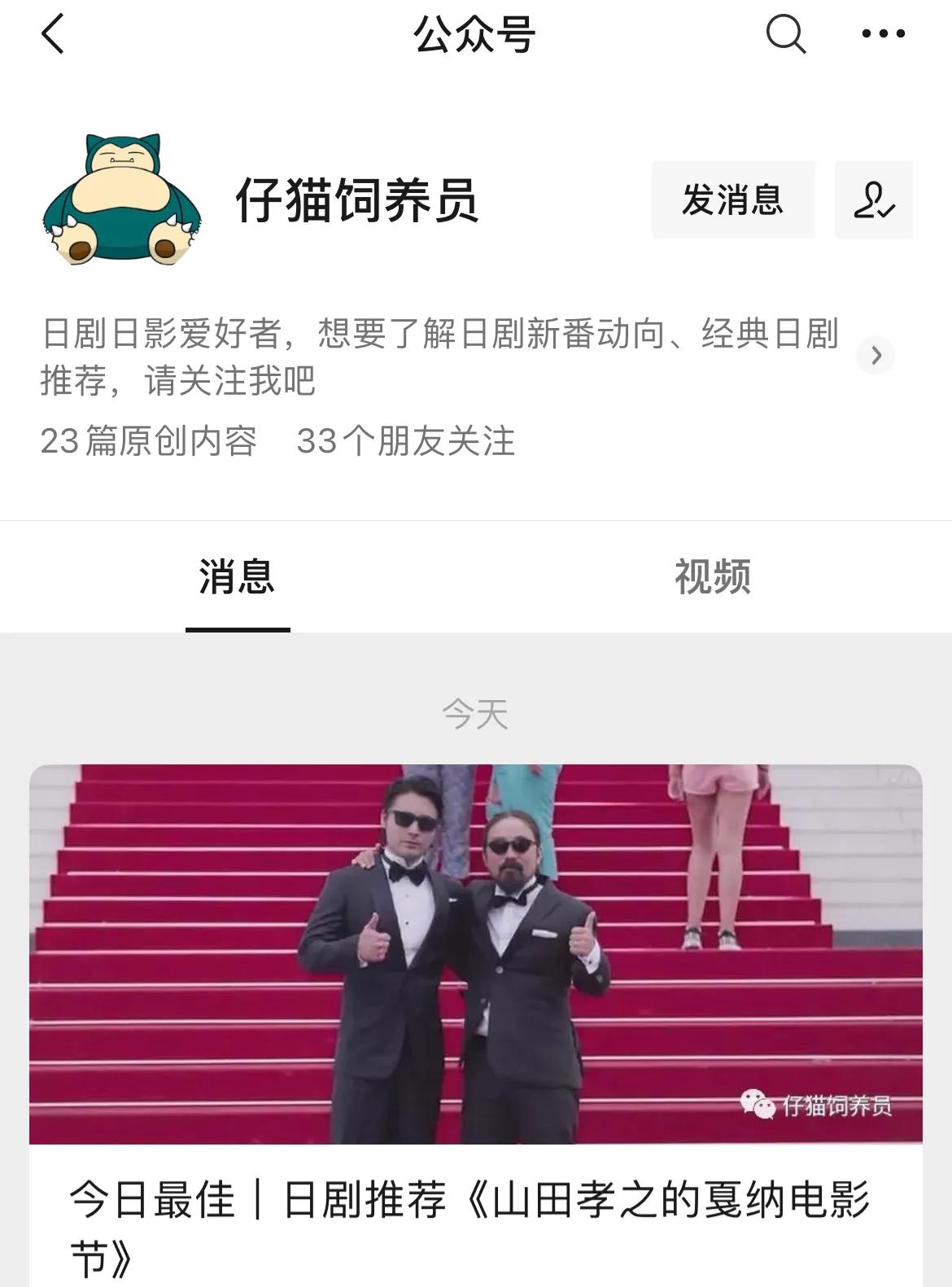This screenshot has width=952, height=1287.
Task: Tap the 仔猫饲养员 avatar picture
Action: point(122,199)
